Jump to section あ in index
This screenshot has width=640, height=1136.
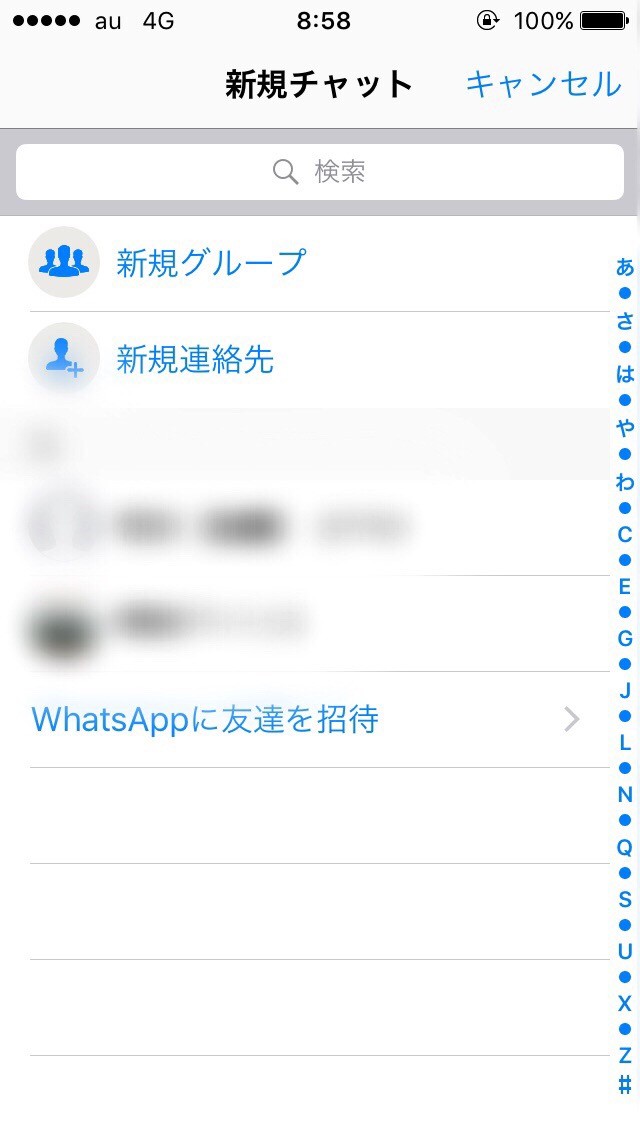click(x=625, y=267)
